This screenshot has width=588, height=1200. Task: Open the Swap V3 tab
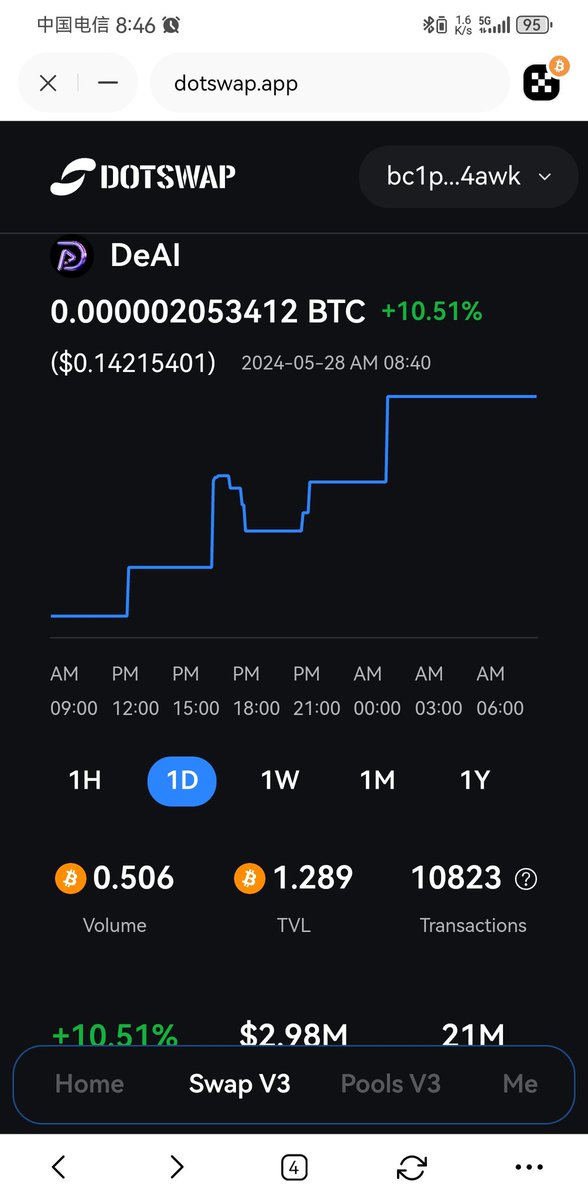tap(240, 1084)
